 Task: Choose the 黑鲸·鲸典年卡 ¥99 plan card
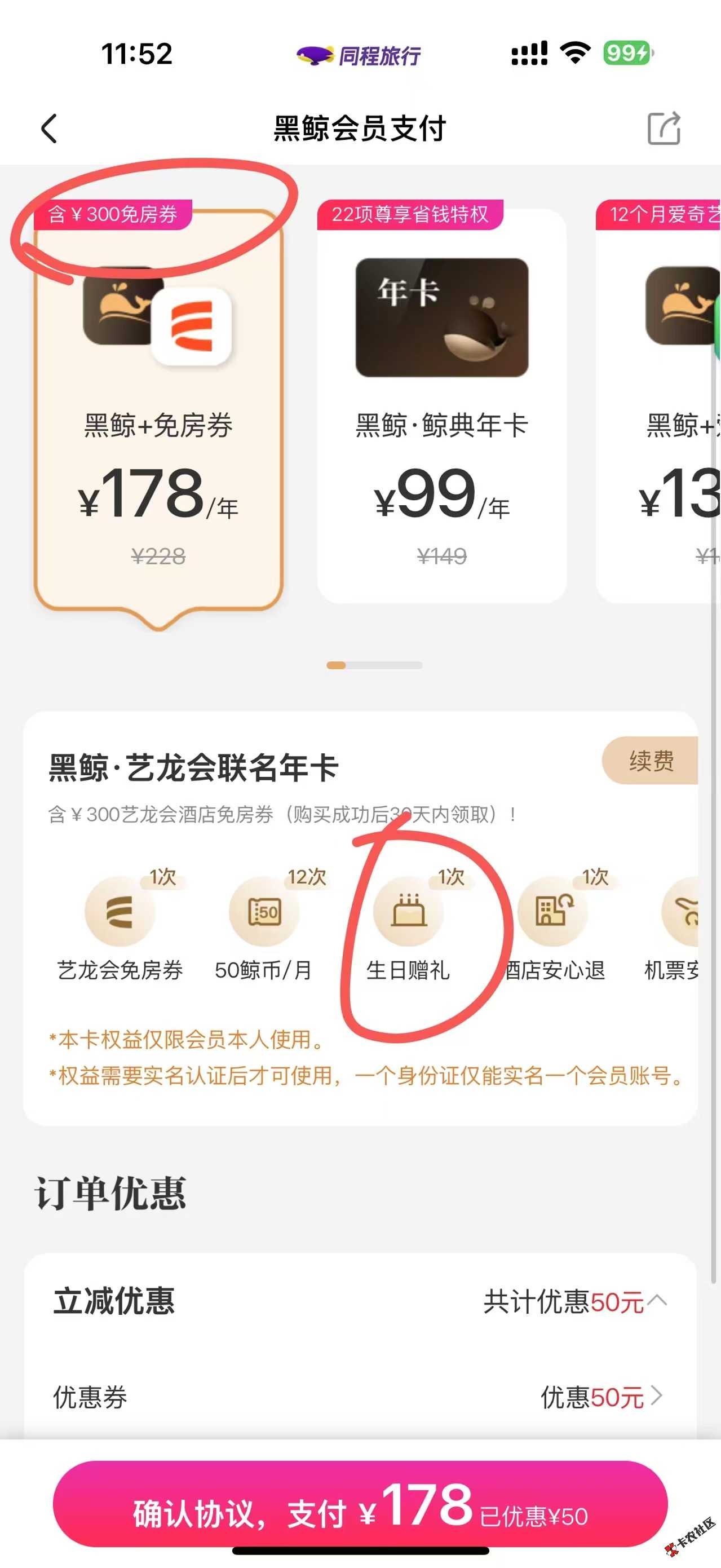(442, 414)
